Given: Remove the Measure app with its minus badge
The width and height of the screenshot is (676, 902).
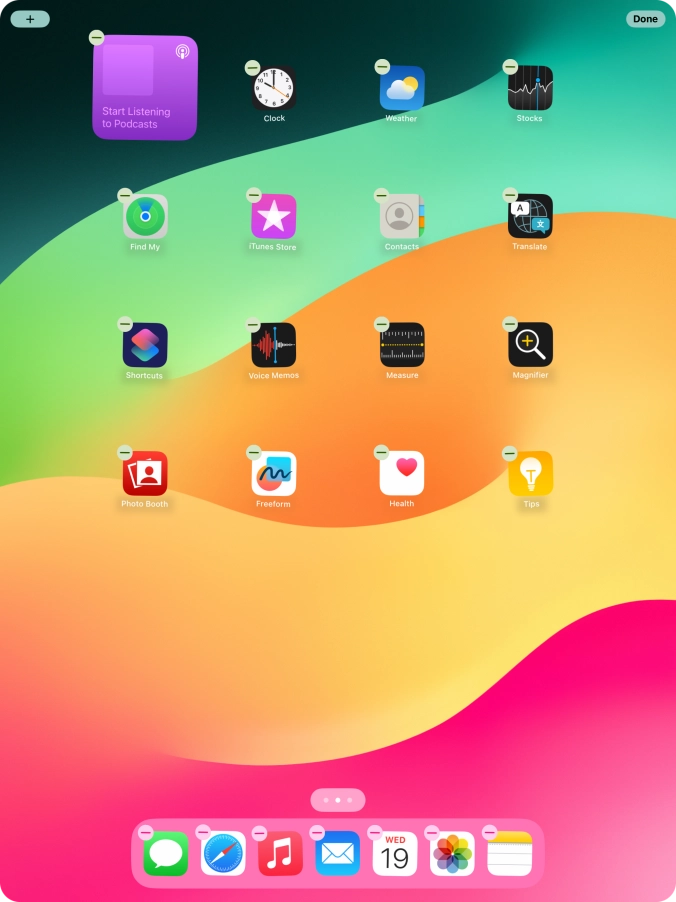Looking at the screenshot, I should [x=382, y=324].
